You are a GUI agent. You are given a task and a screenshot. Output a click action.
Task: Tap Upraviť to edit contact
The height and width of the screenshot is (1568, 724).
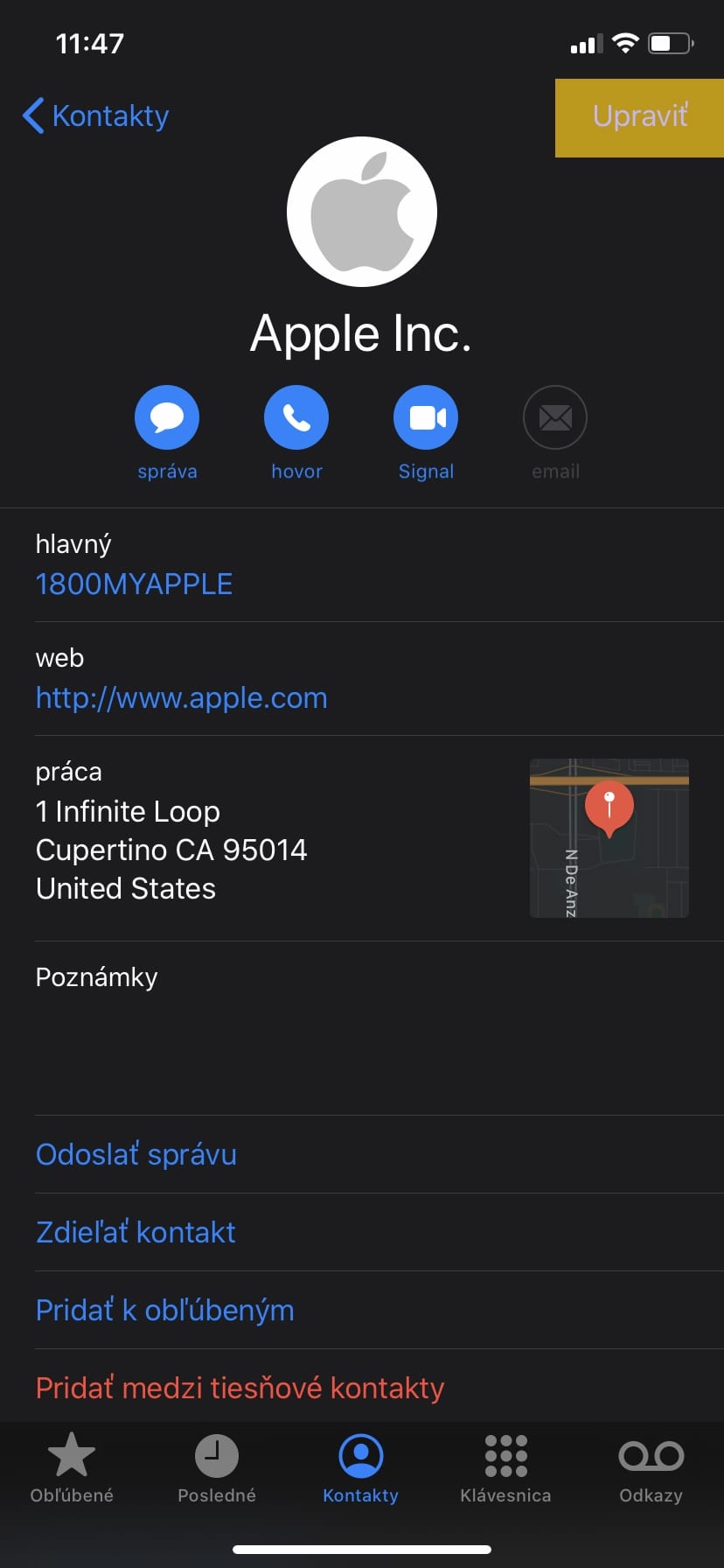point(639,117)
